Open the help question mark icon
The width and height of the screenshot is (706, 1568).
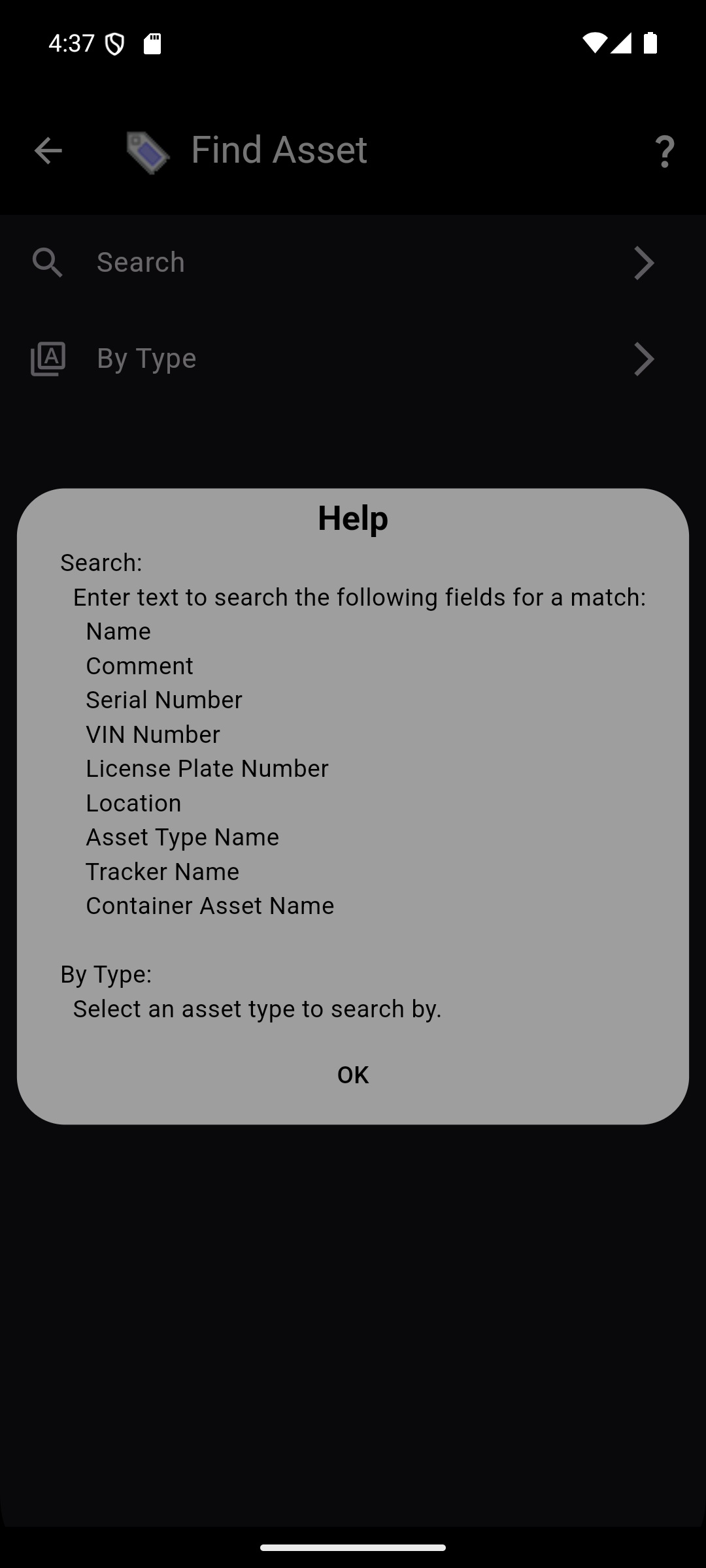[664, 152]
